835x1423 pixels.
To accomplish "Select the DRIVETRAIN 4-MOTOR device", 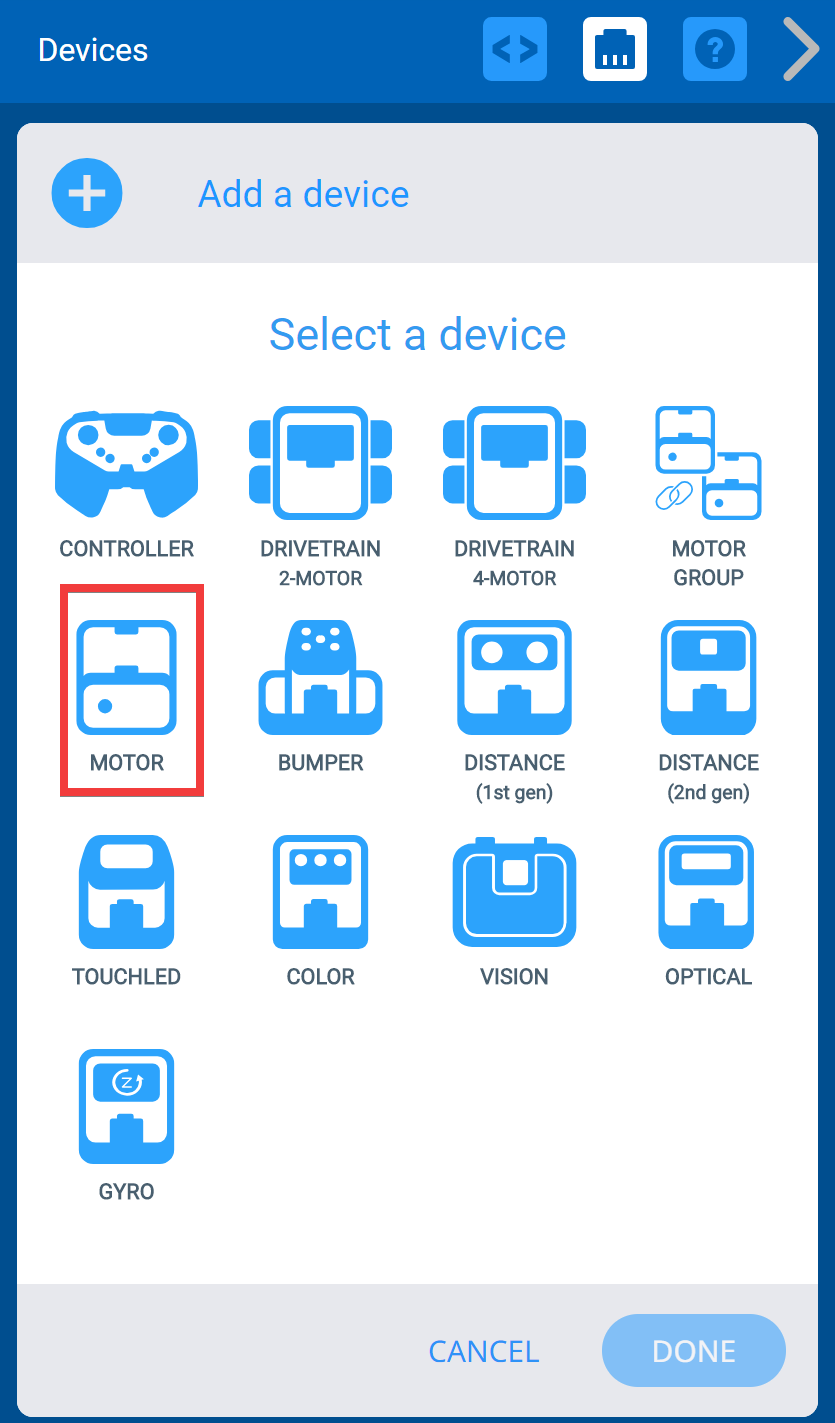I will 514,463.
